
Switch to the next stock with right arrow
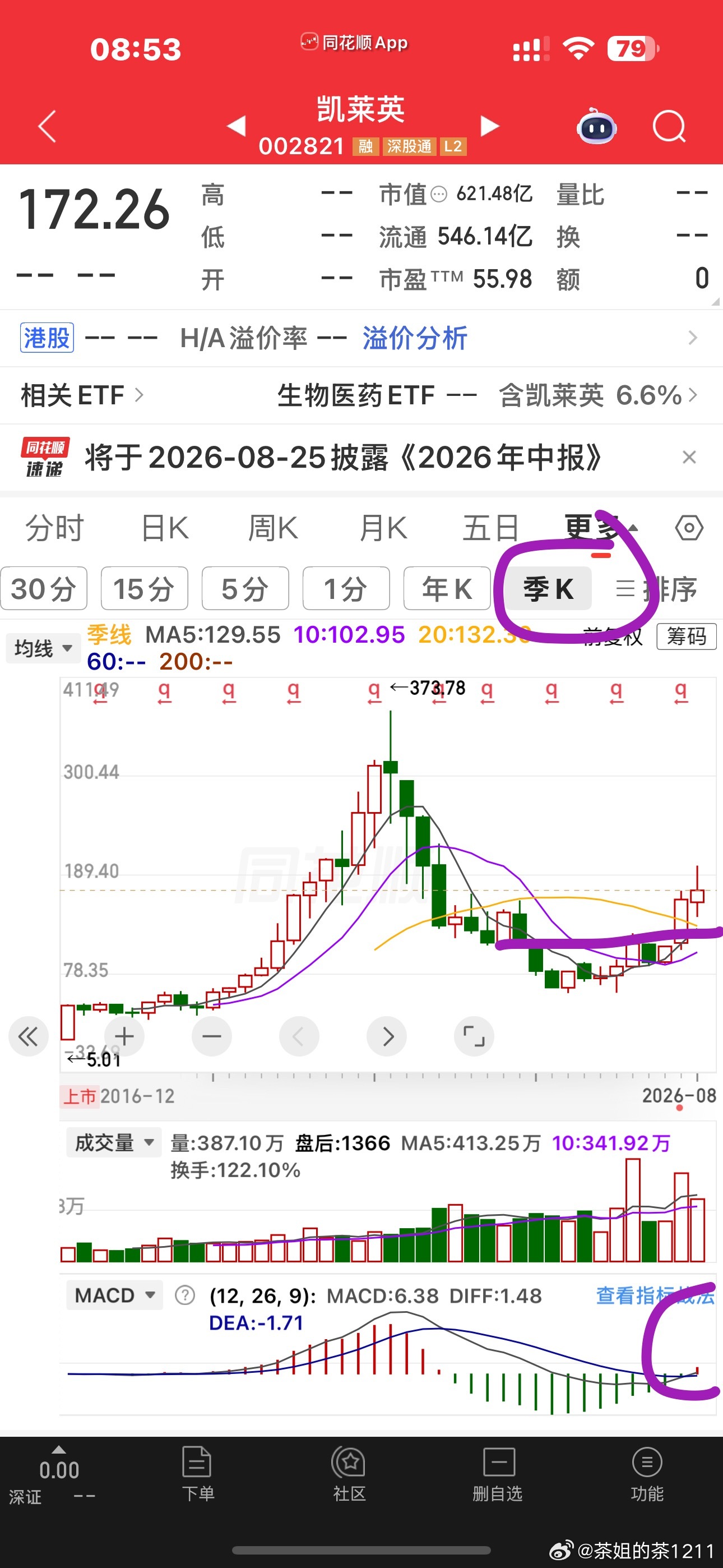tap(489, 126)
